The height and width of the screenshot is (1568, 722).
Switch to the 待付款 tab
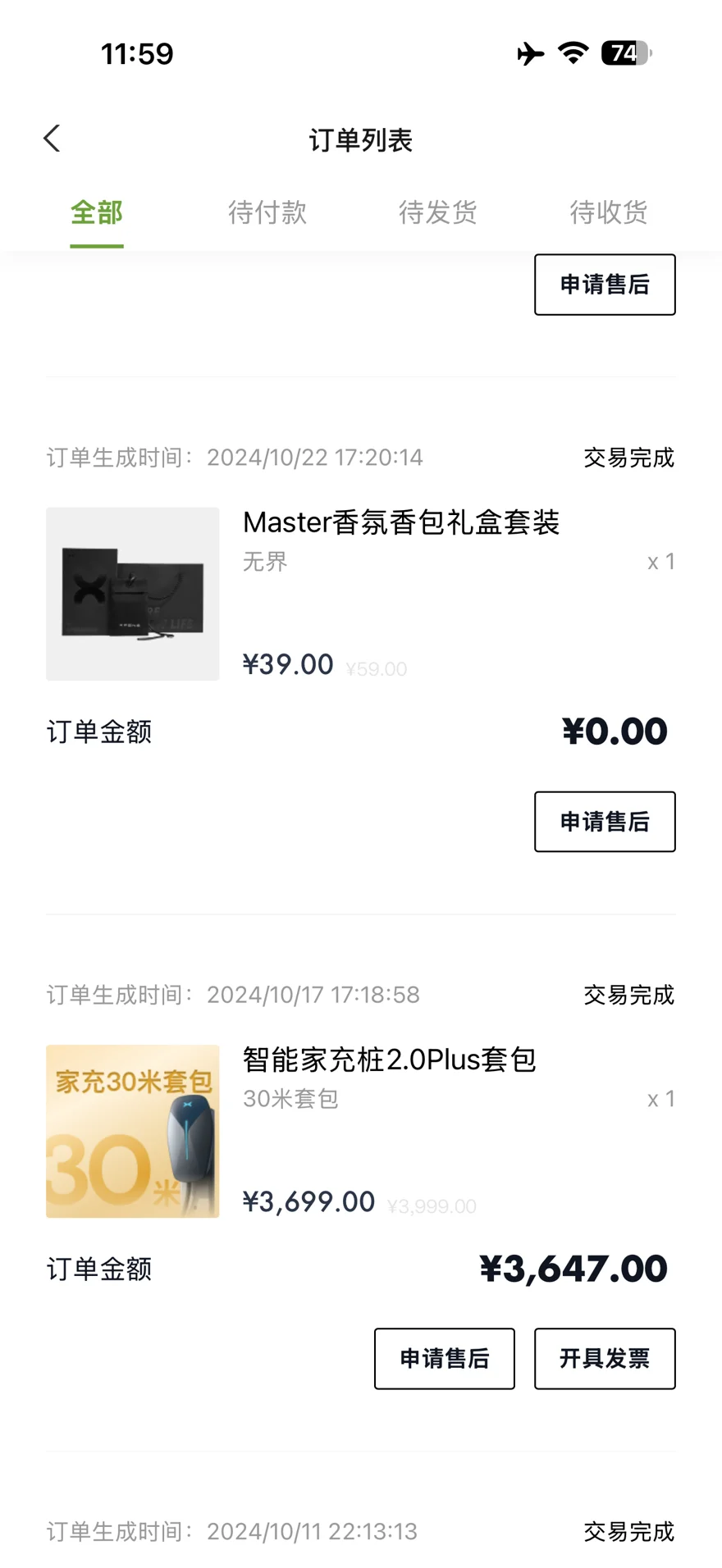(267, 212)
